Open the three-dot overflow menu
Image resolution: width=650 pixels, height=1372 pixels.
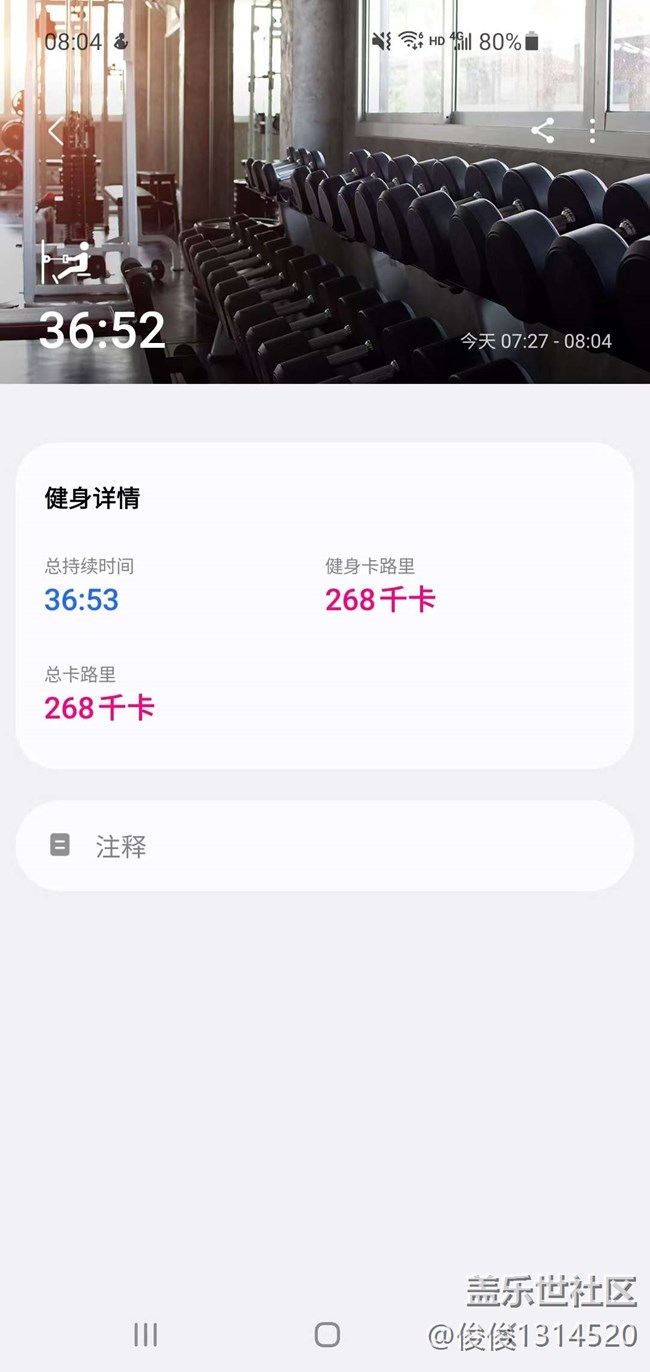(x=593, y=131)
